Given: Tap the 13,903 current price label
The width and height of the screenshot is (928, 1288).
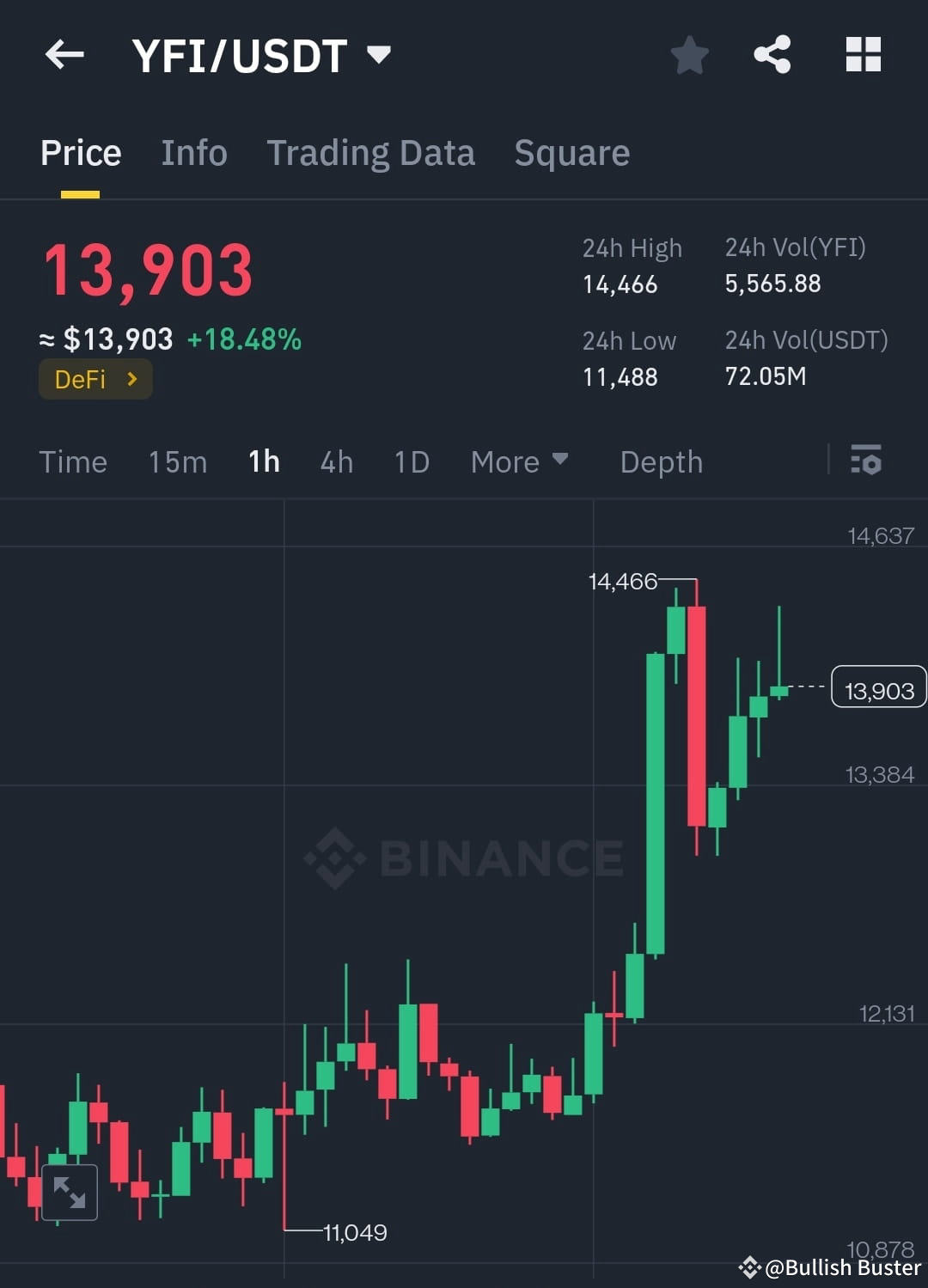Looking at the screenshot, I should (878, 687).
